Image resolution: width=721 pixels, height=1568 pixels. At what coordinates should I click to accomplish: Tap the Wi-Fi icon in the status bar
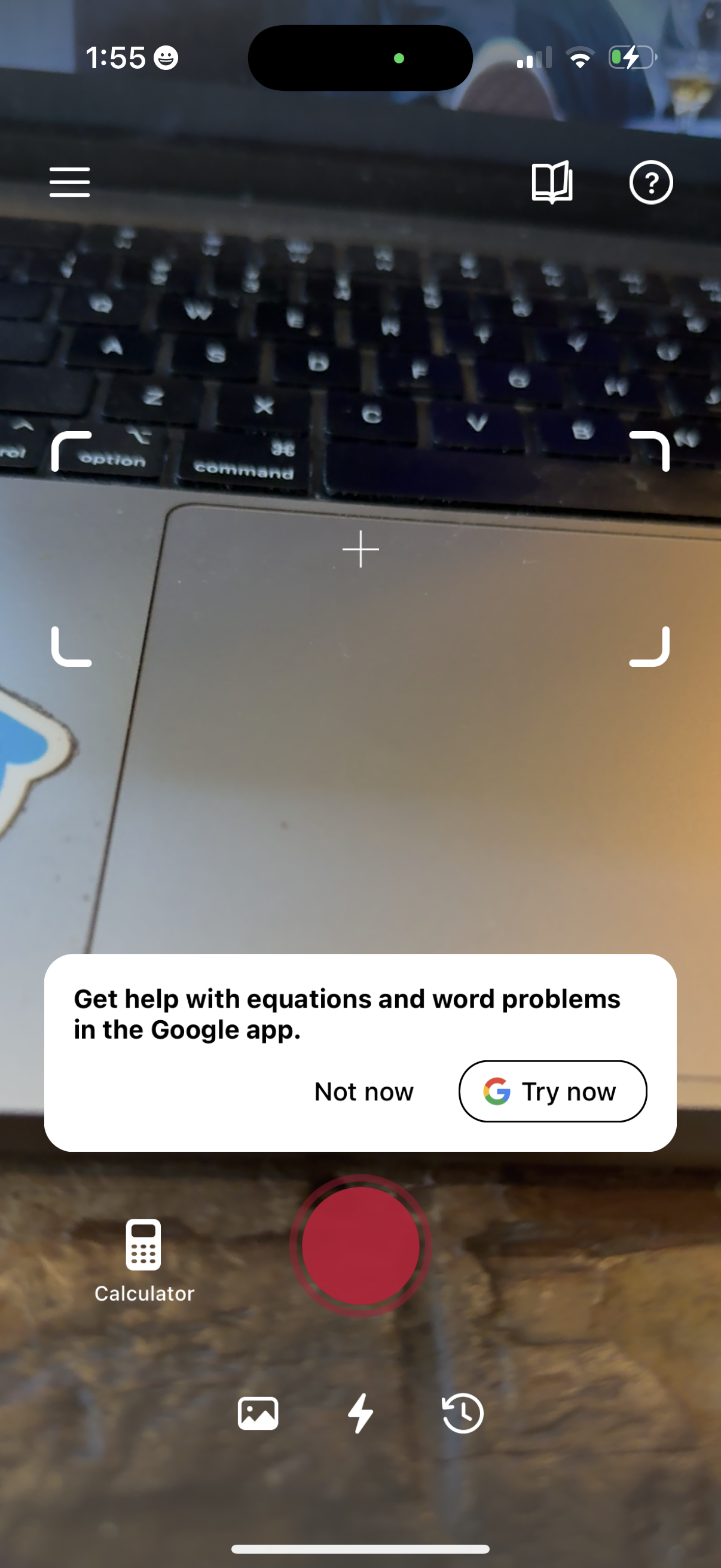click(x=581, y=58)
